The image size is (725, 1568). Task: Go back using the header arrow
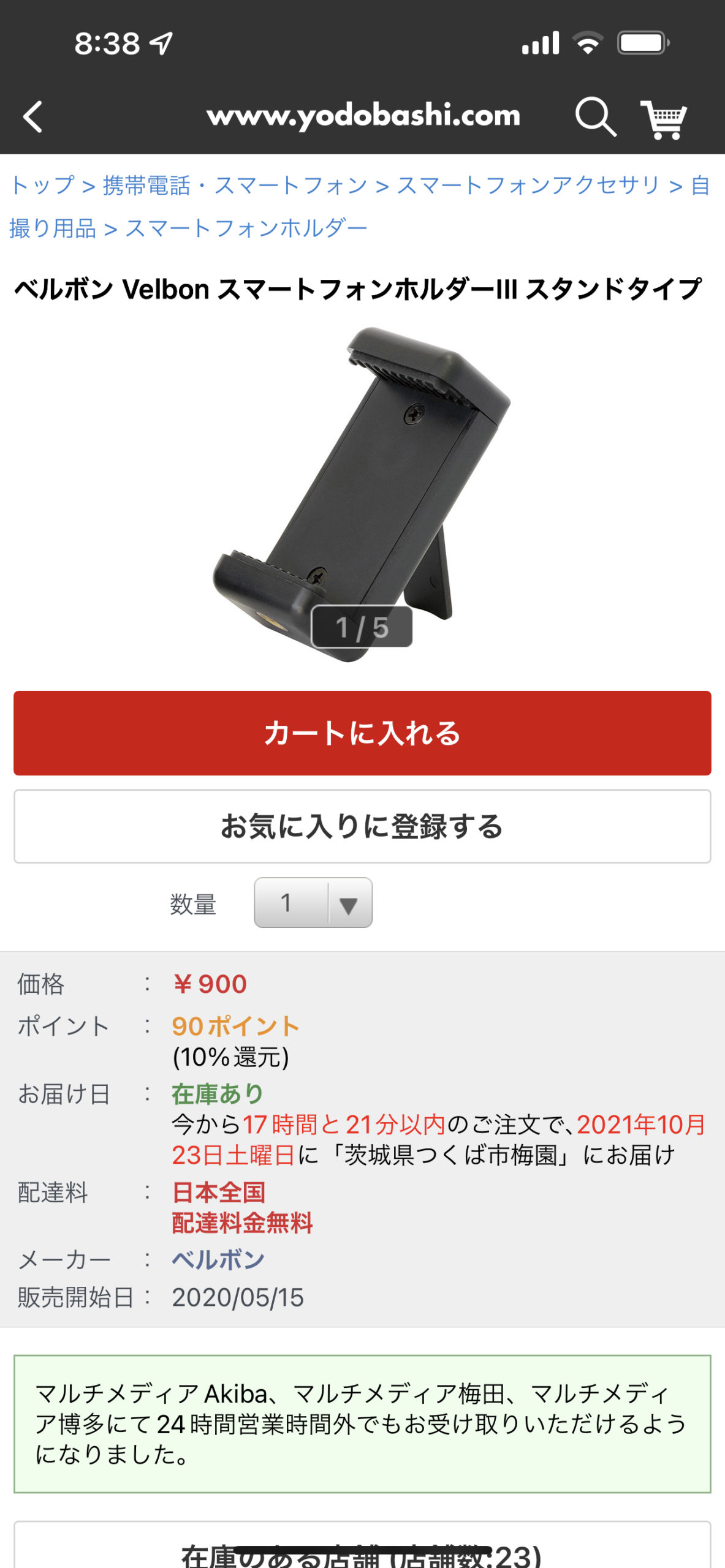click(x=33, y=116)
